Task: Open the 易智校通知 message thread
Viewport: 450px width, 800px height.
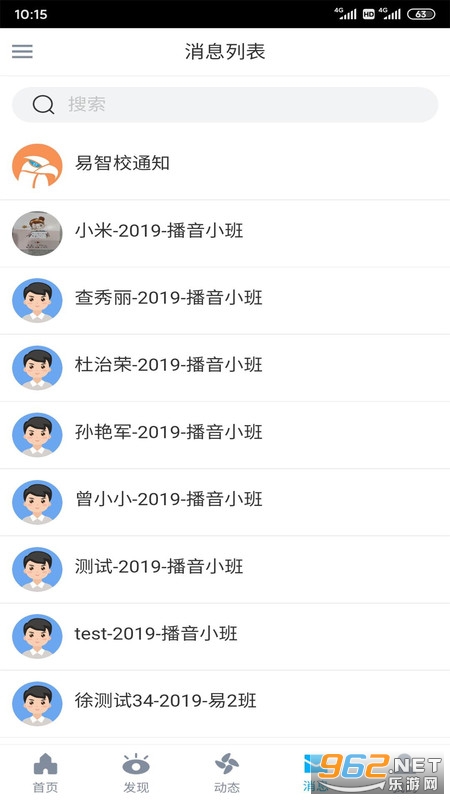Action: click(225, 165)
